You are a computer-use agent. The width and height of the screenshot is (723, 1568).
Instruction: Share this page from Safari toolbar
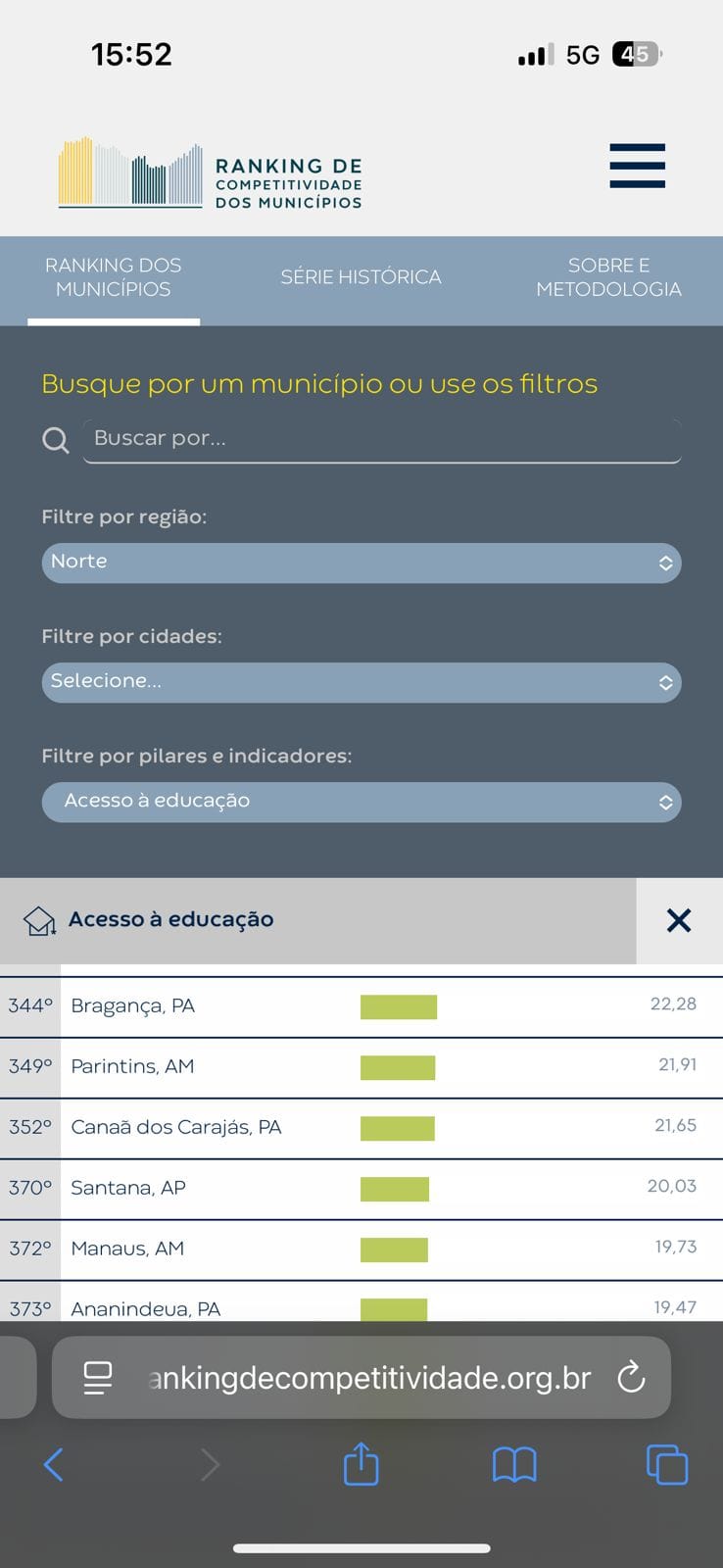coord(361,1465)
